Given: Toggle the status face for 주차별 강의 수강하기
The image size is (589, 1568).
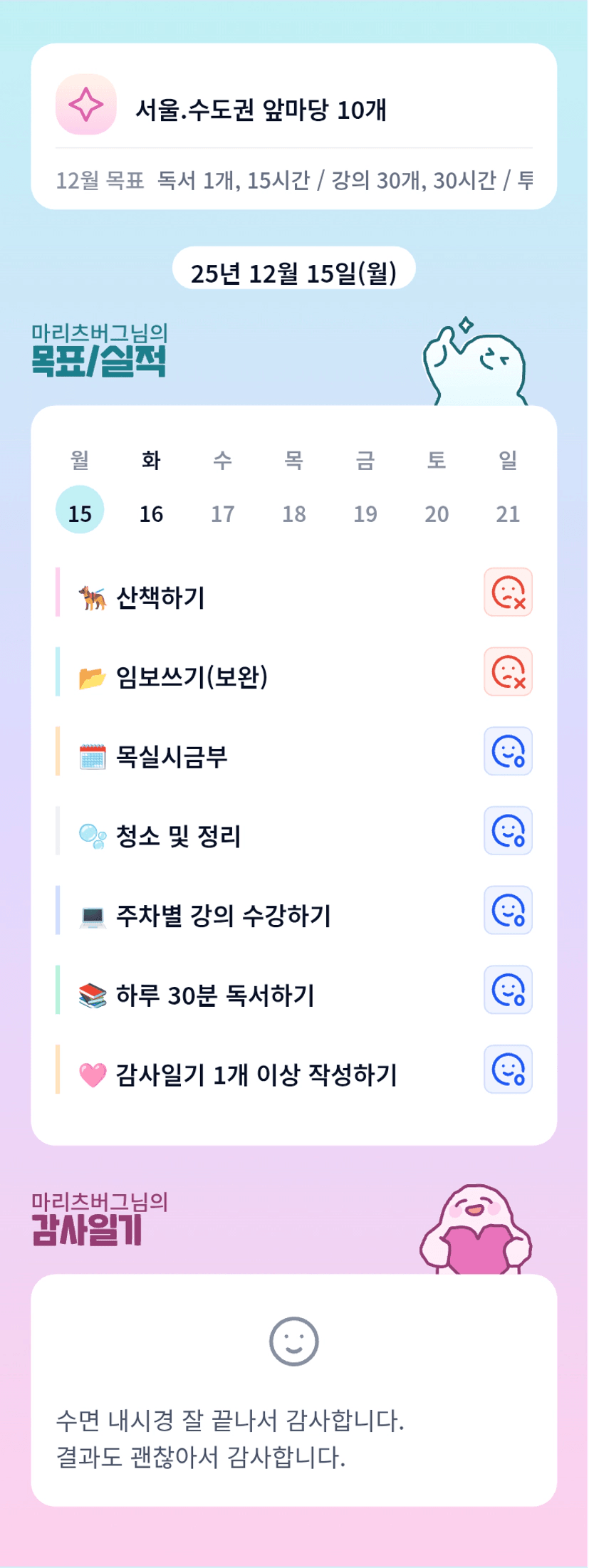Looking at the screenshot, I should 509,911.
